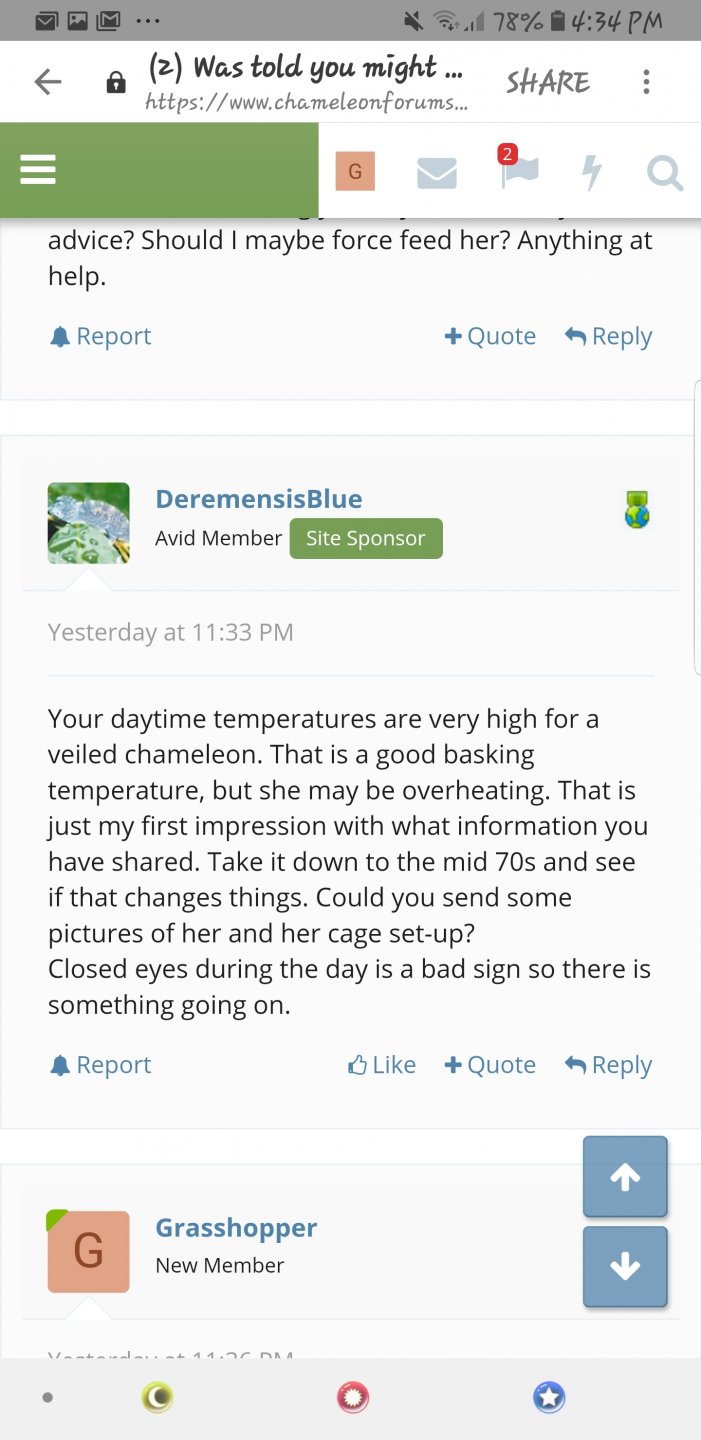Go back using the browser arrow
Screen dimensions: 701x1440
coord(48,82)
